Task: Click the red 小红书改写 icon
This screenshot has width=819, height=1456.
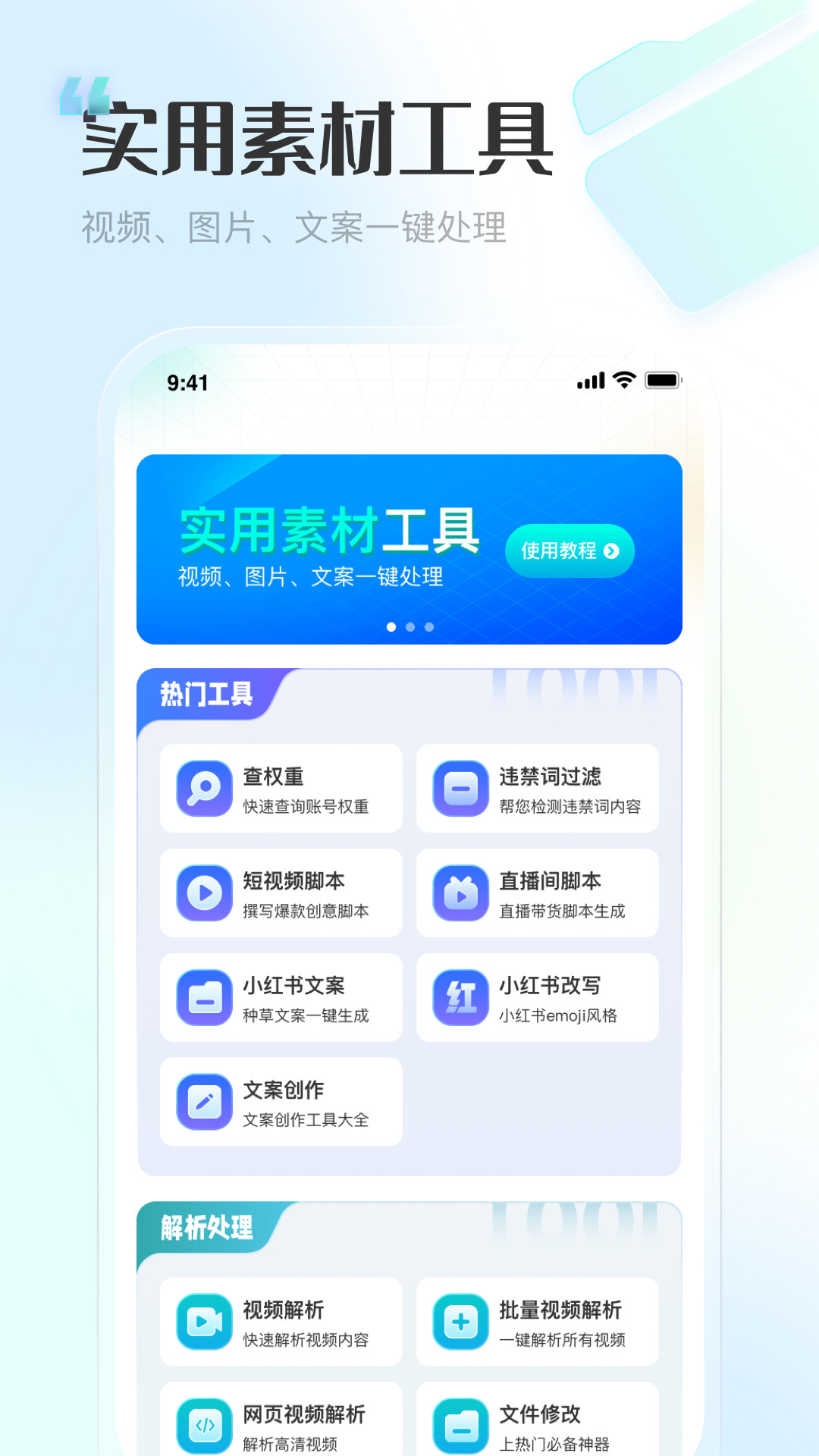Action: pos(459,998)
